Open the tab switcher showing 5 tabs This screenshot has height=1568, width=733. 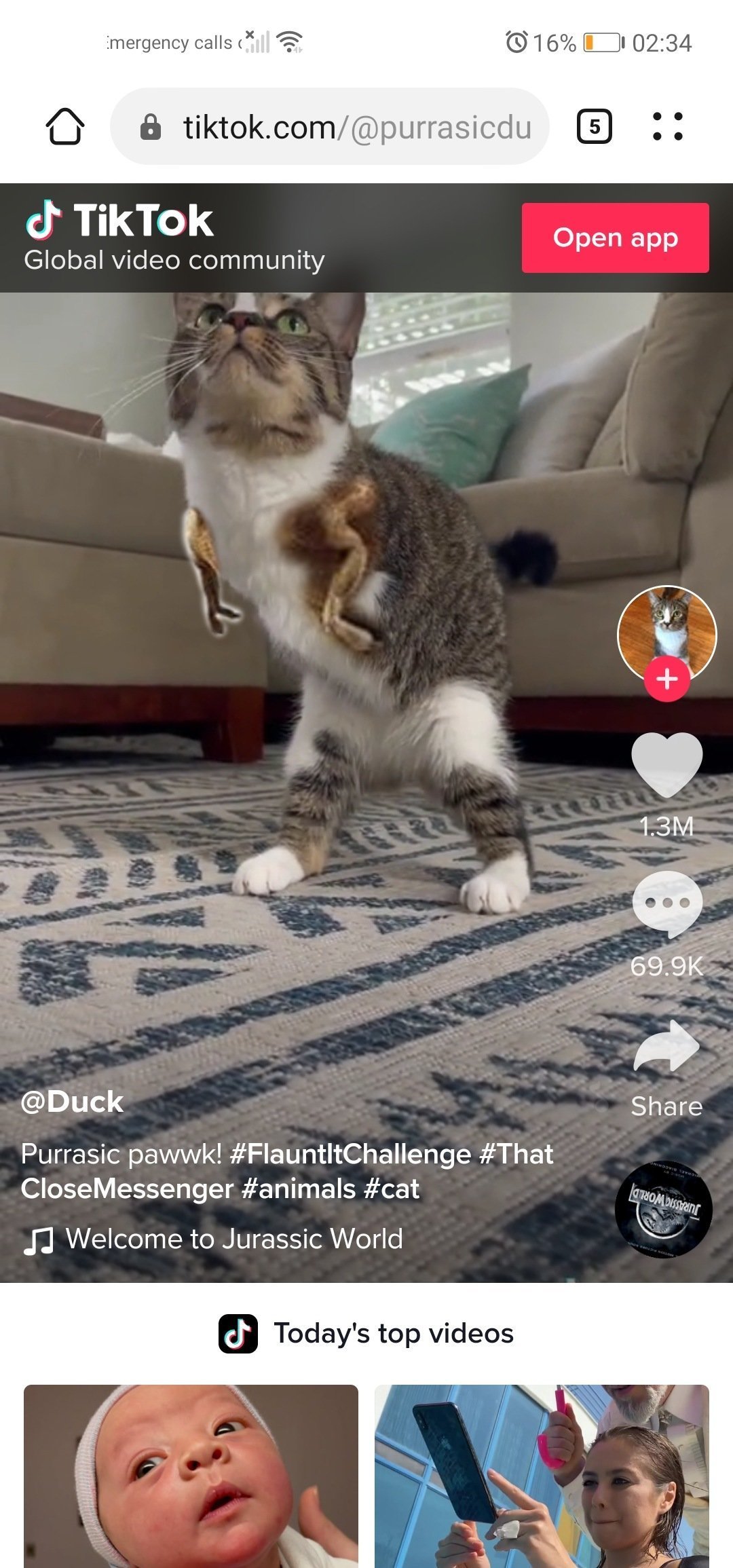(x=594, y=126)
